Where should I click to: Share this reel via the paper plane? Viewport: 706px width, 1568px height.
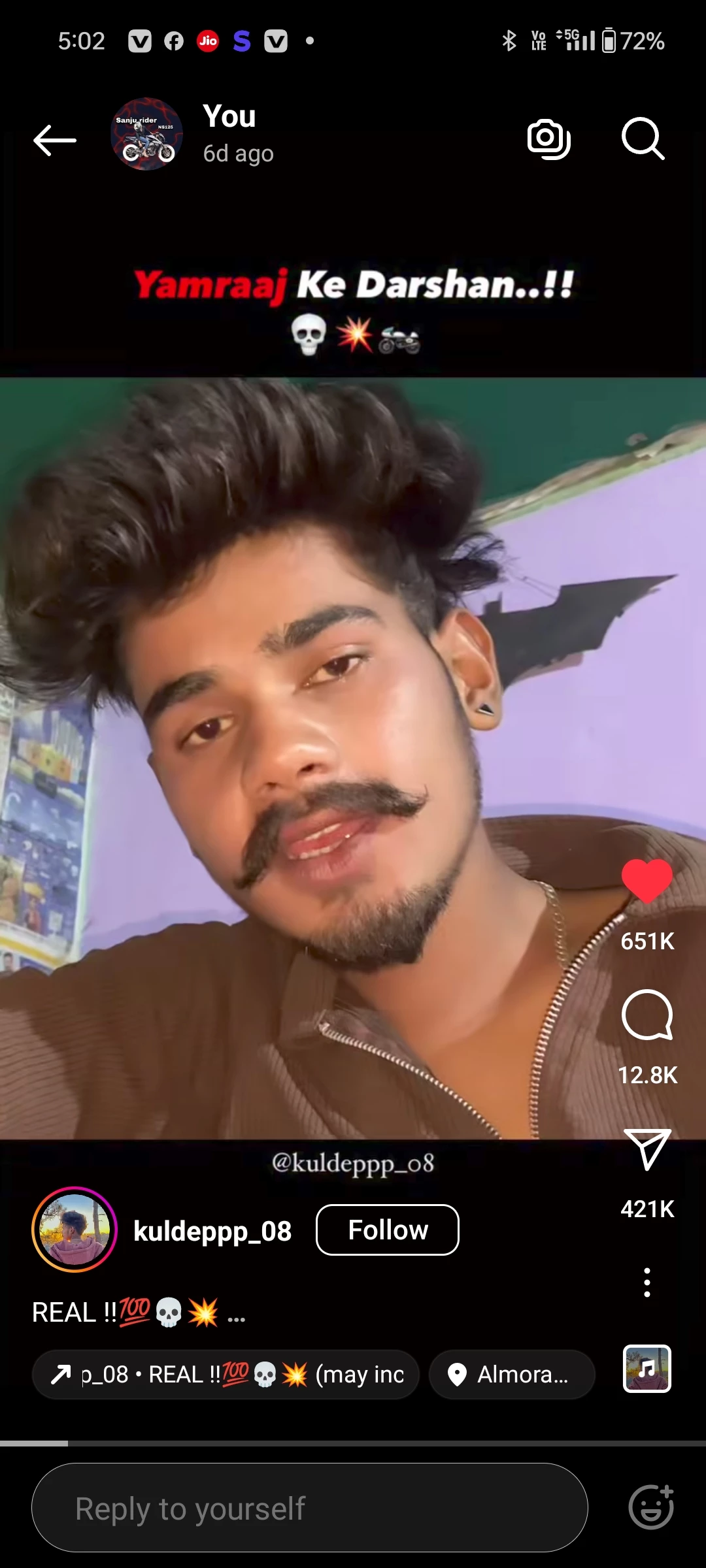[647, 1149]
